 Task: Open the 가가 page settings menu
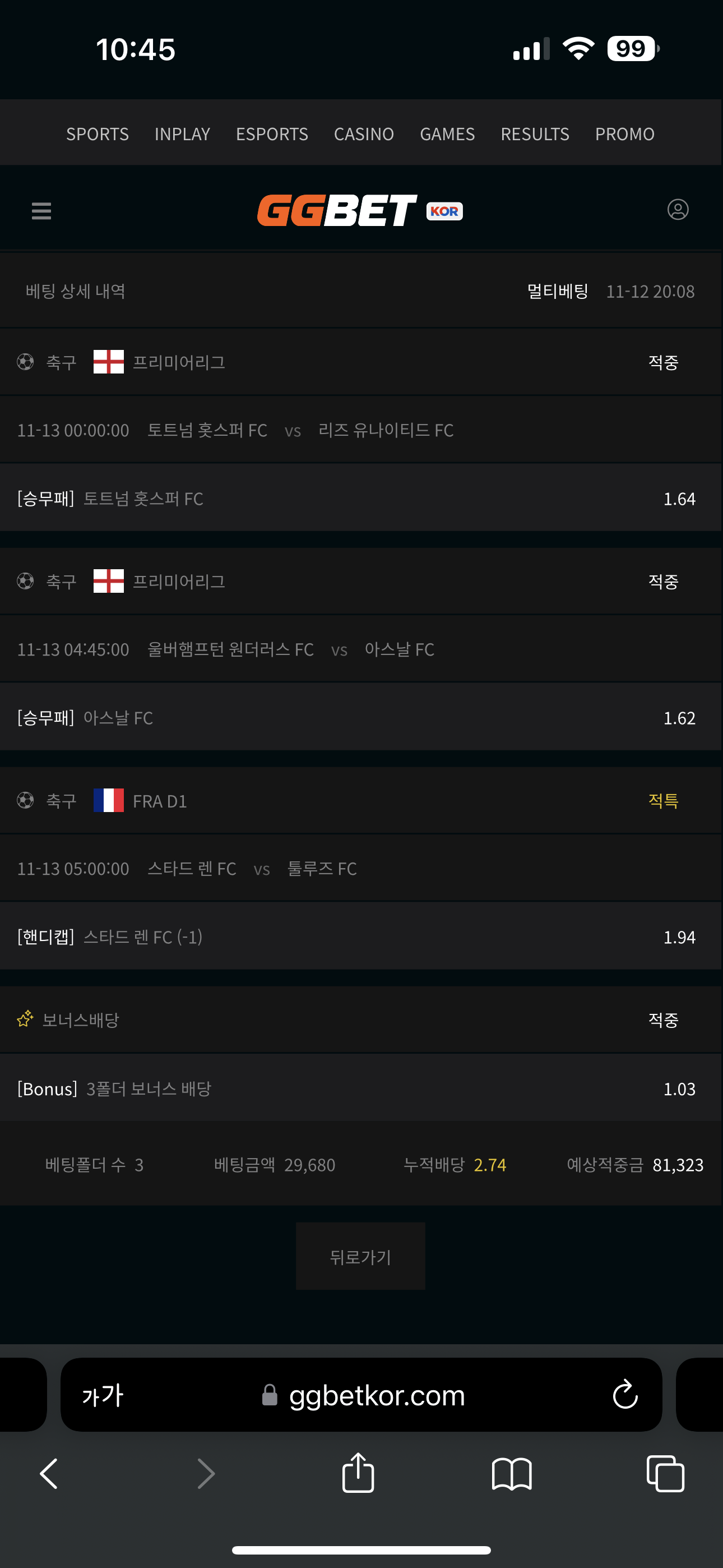pos(102,1395)
